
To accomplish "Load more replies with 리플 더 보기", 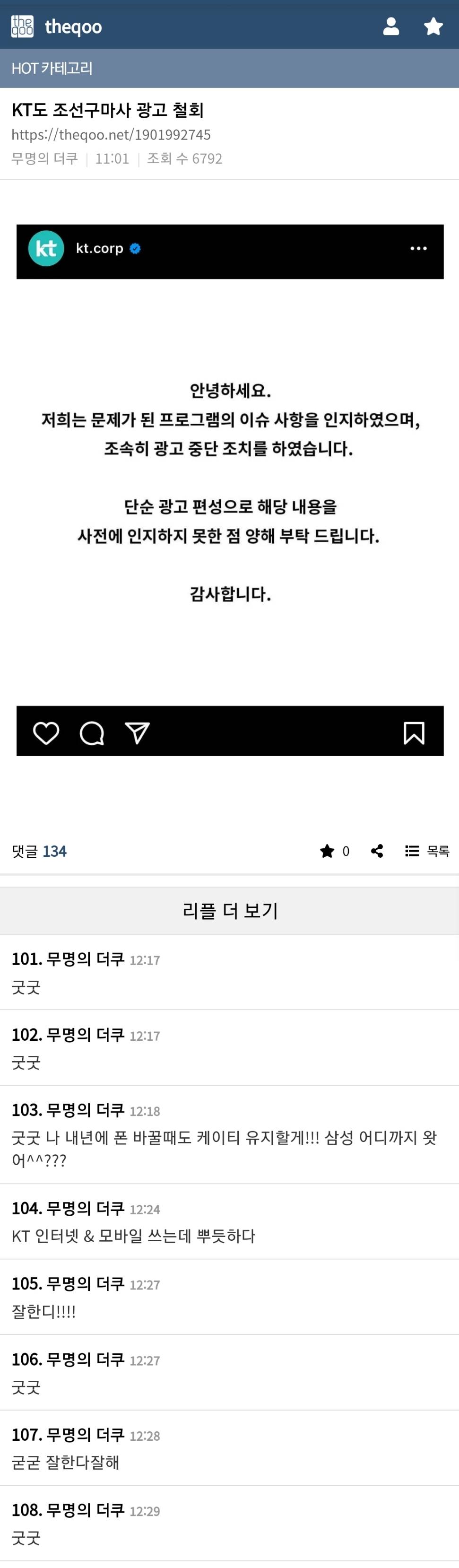I will pyautogui.click(x=230, y=911).
